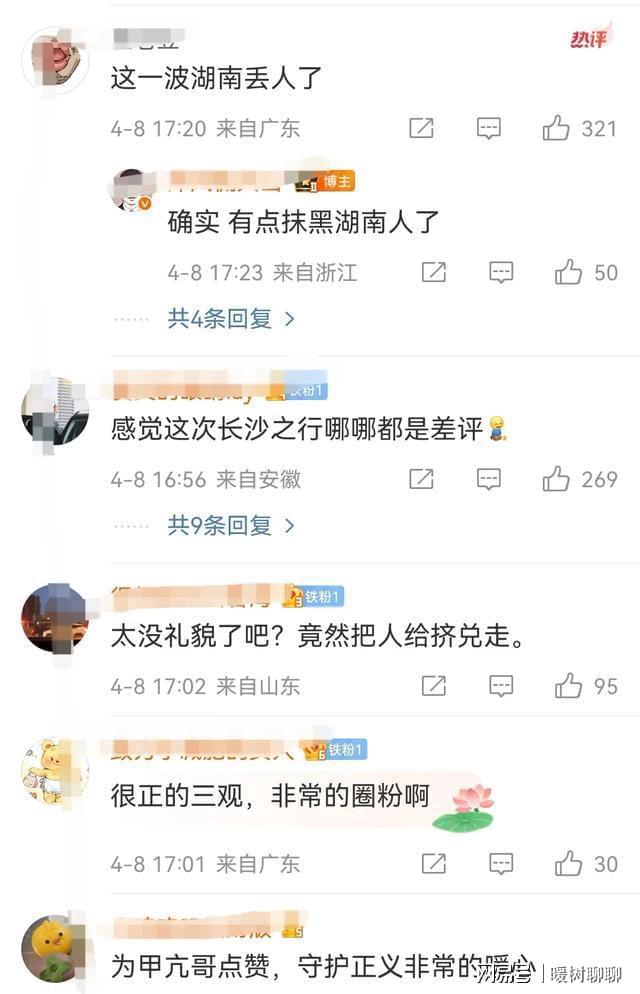Repost the comment about 长沙之行
This screenshot has height=994, width=640.
(421, 479)
